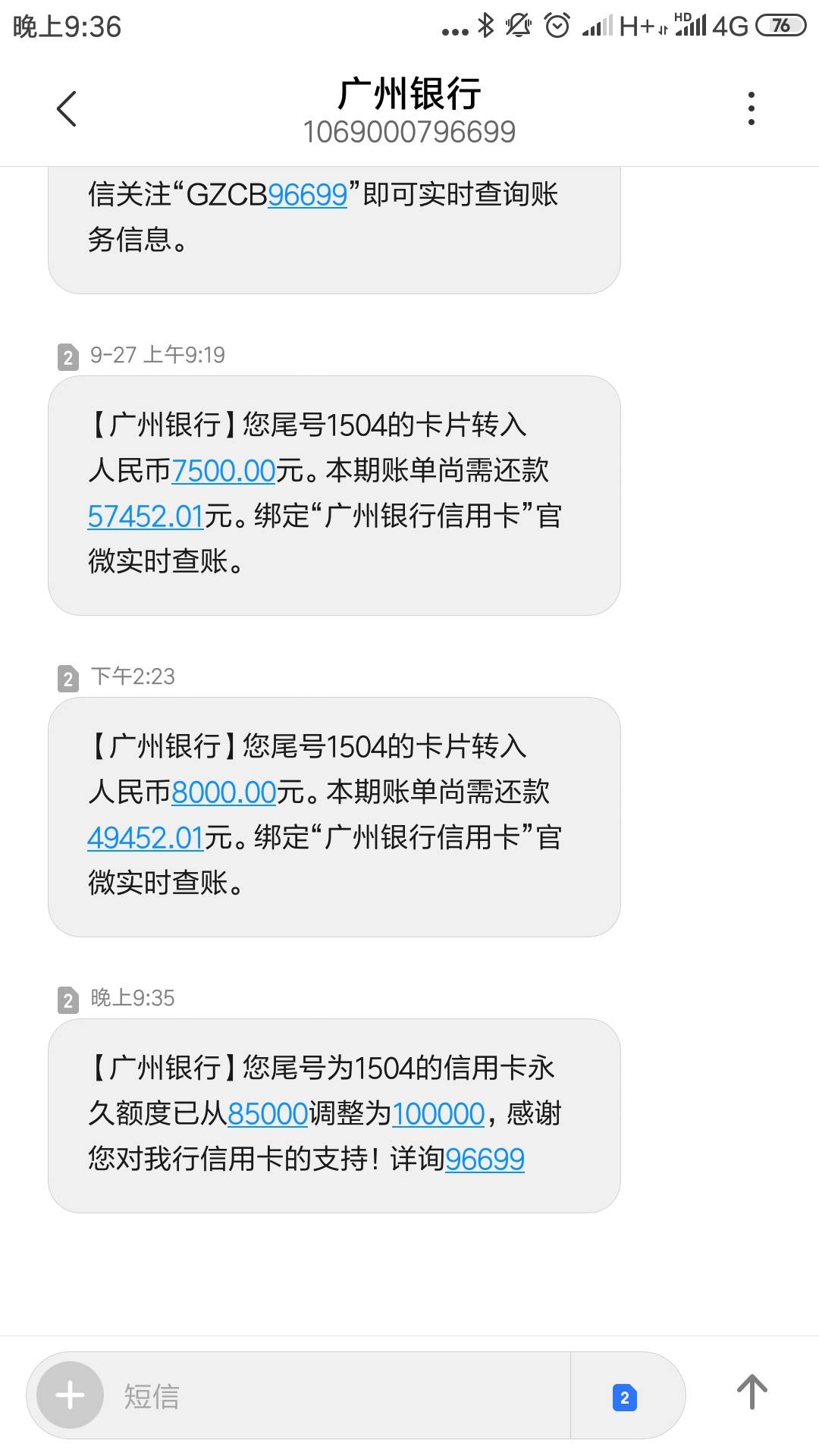
Task: Call 96699 from the last message
Action: (x=485, y=1159)
